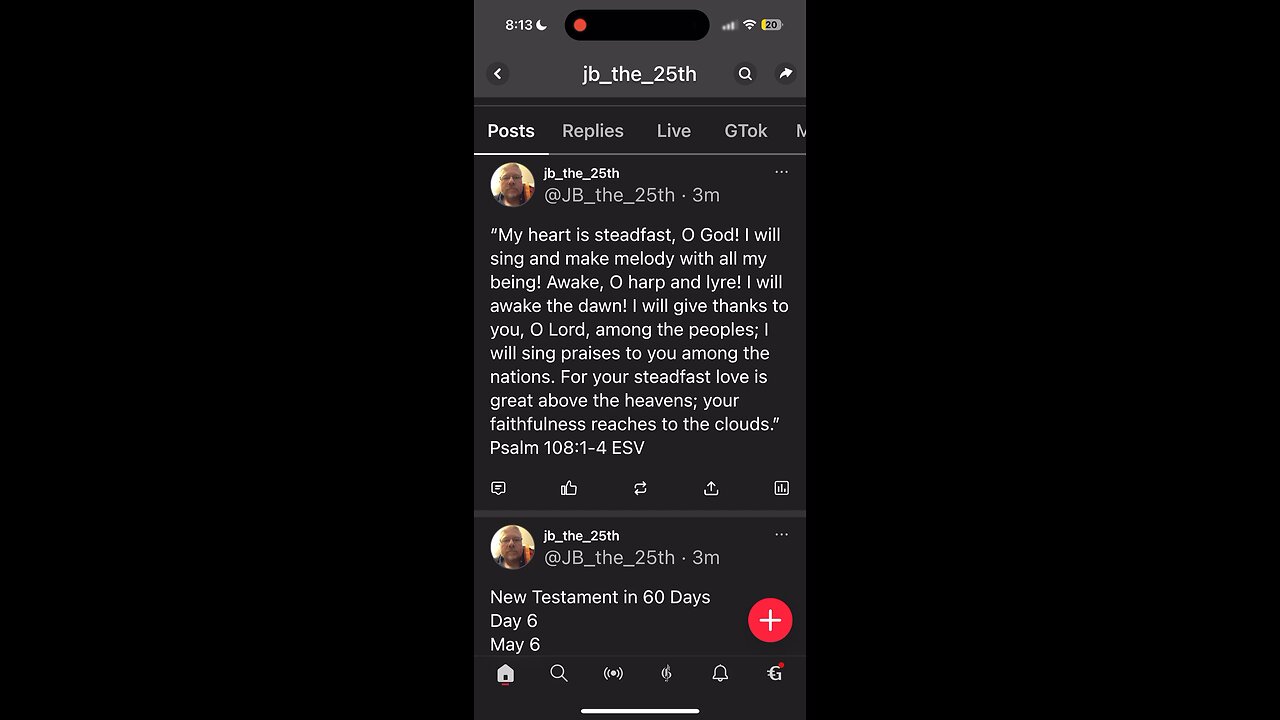The image size is (1280, 720).
Task: Share the Psalm 108 post
Action: 711,488
